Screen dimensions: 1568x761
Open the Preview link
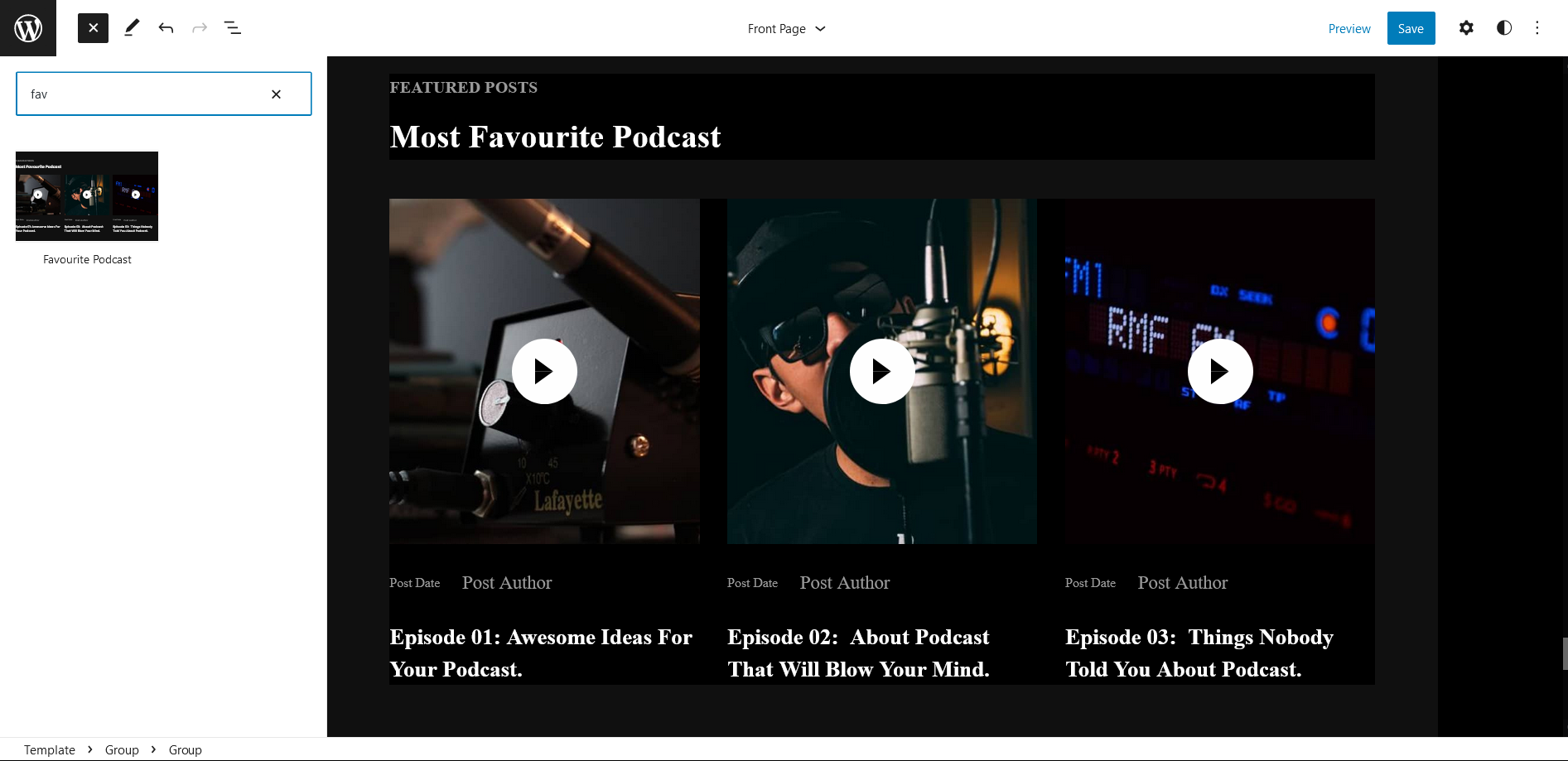coord(1348,29)
